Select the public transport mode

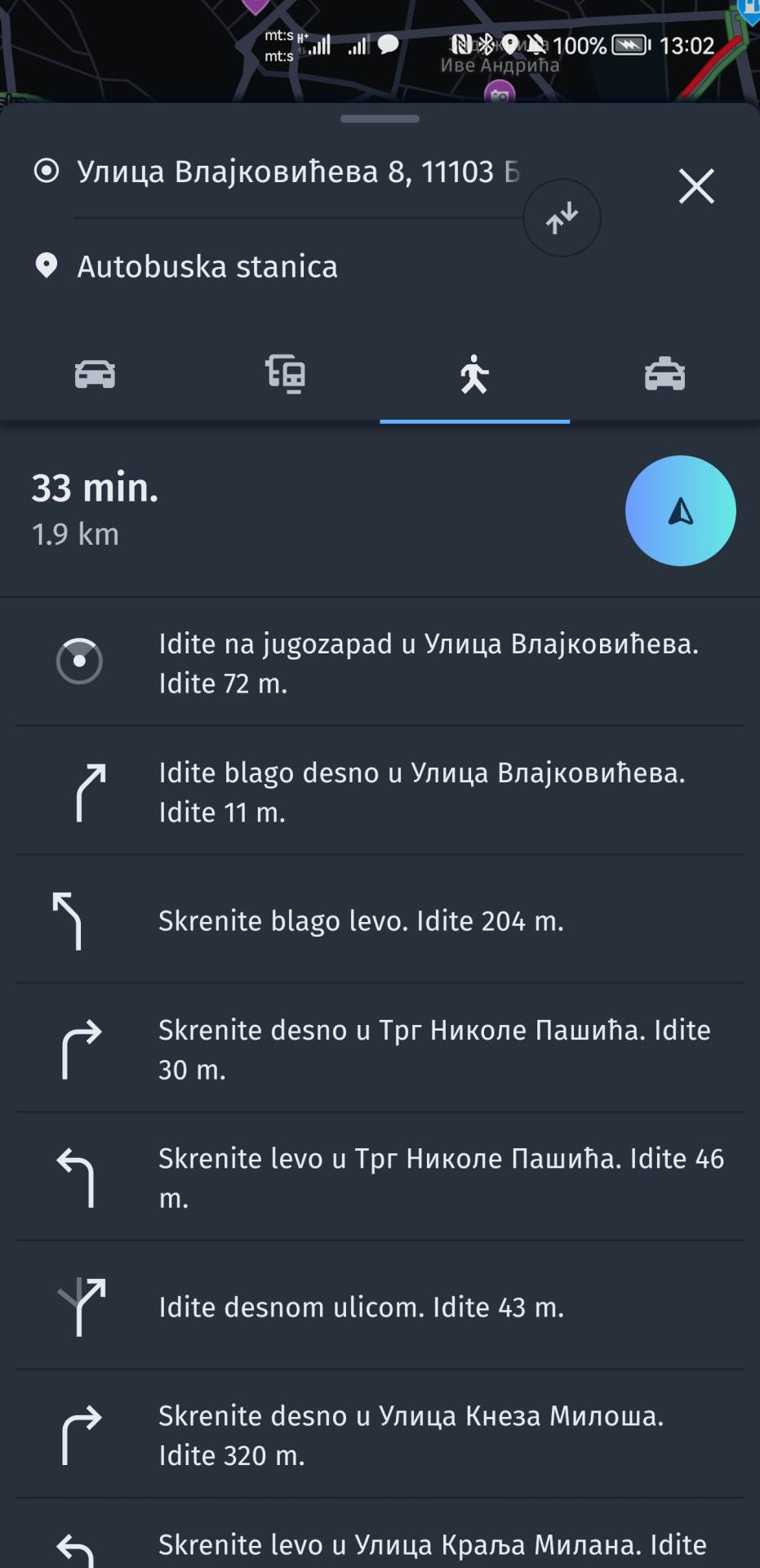(286, 374)
